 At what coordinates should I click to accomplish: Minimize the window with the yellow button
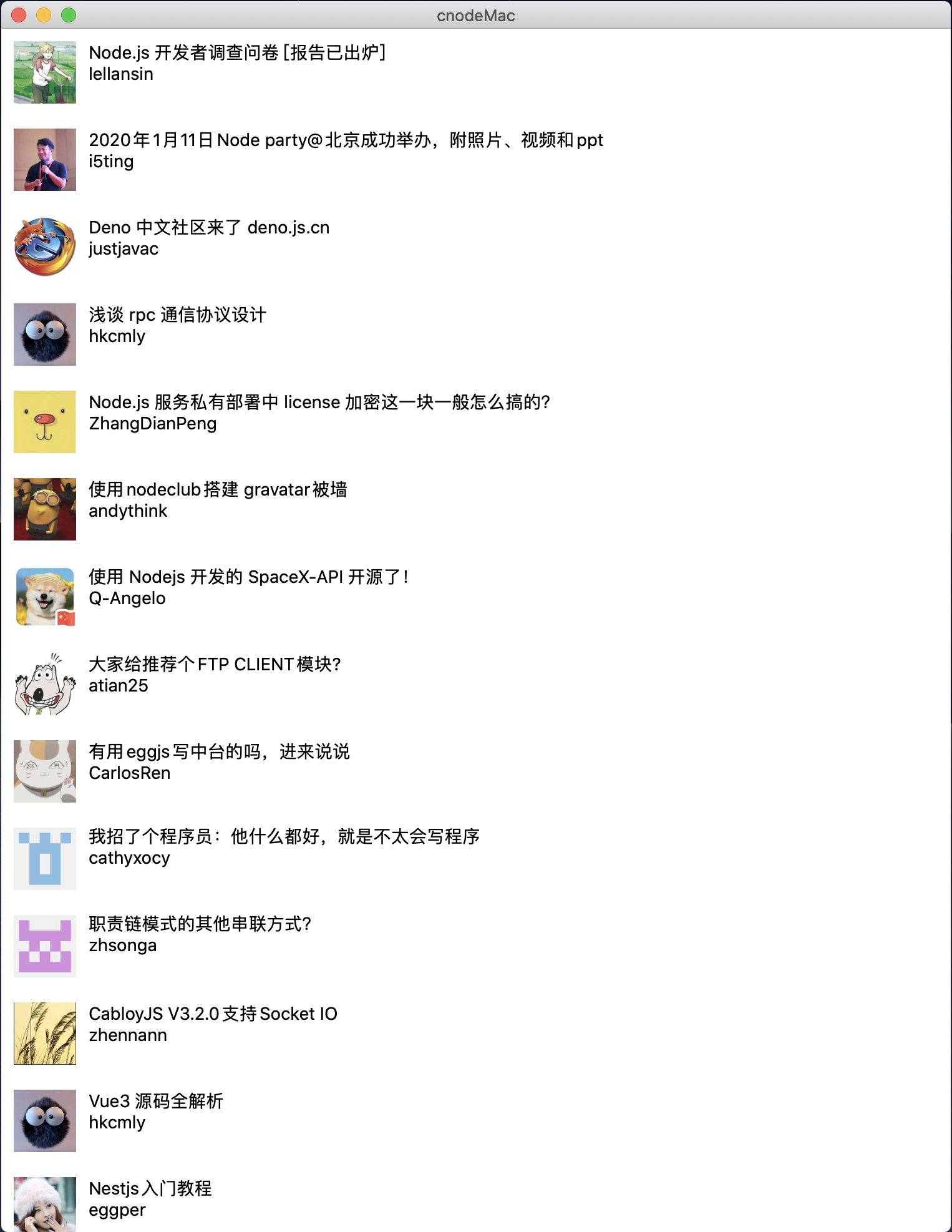pos(44,15)
